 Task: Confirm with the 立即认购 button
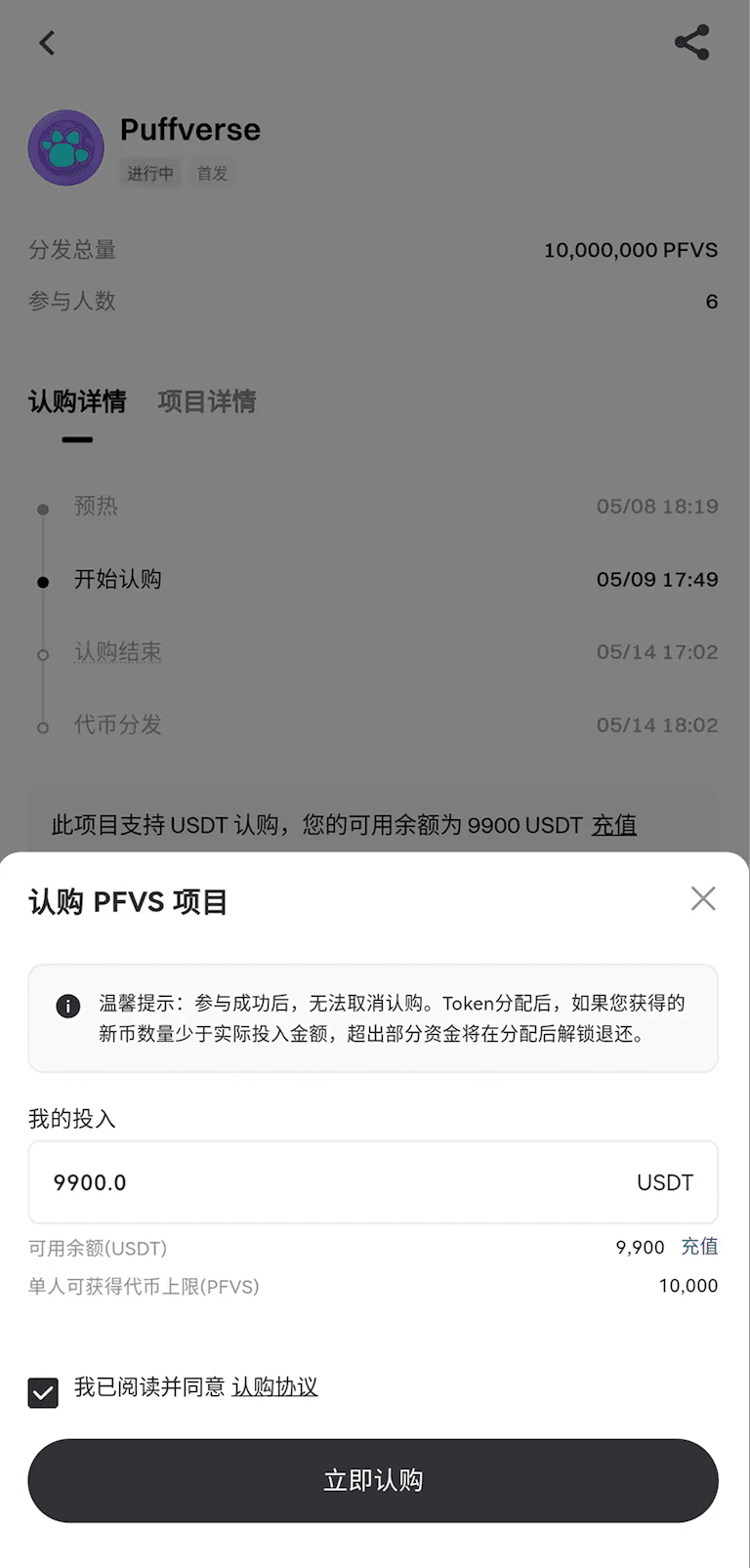click(373, 1480)
